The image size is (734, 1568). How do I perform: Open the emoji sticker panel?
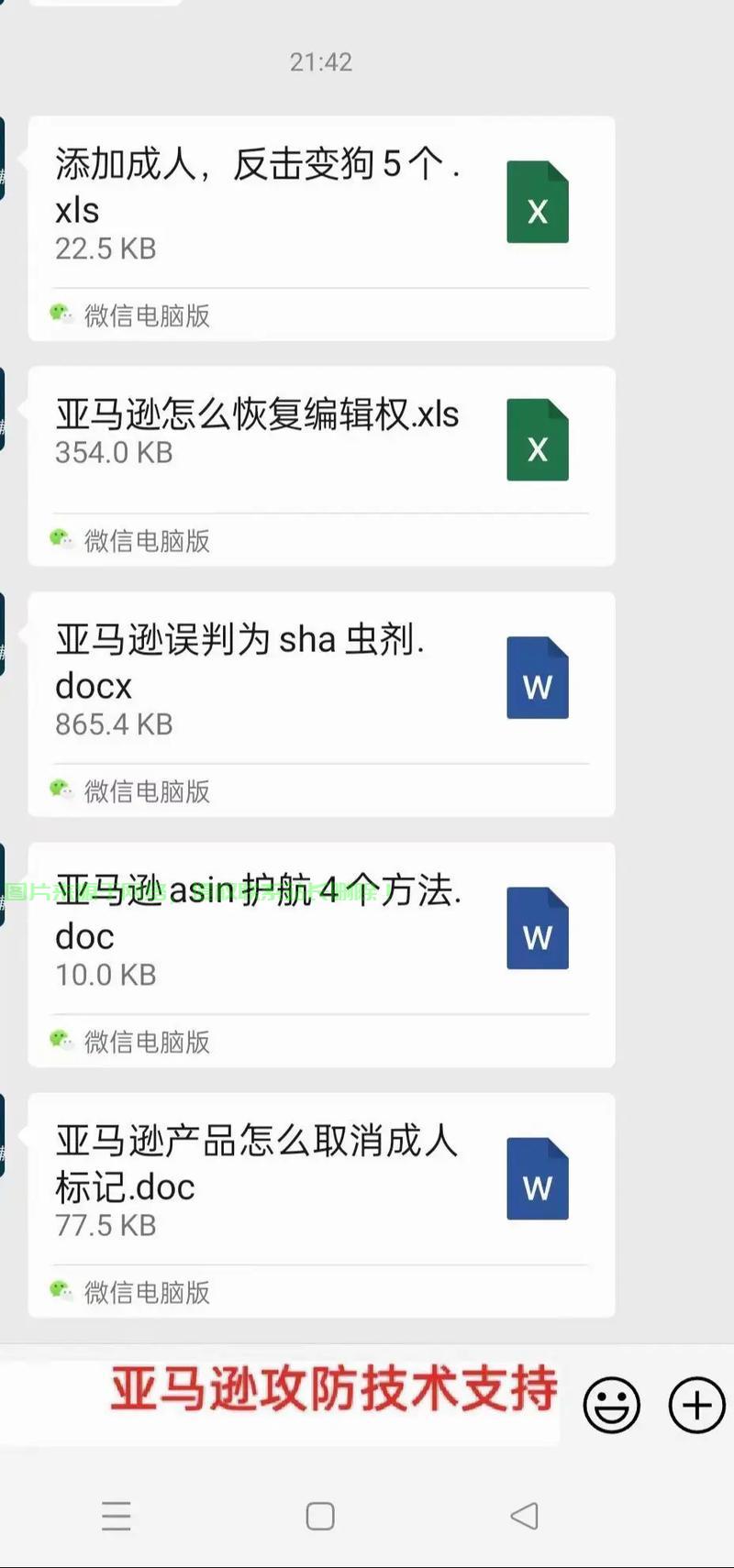611,1405
